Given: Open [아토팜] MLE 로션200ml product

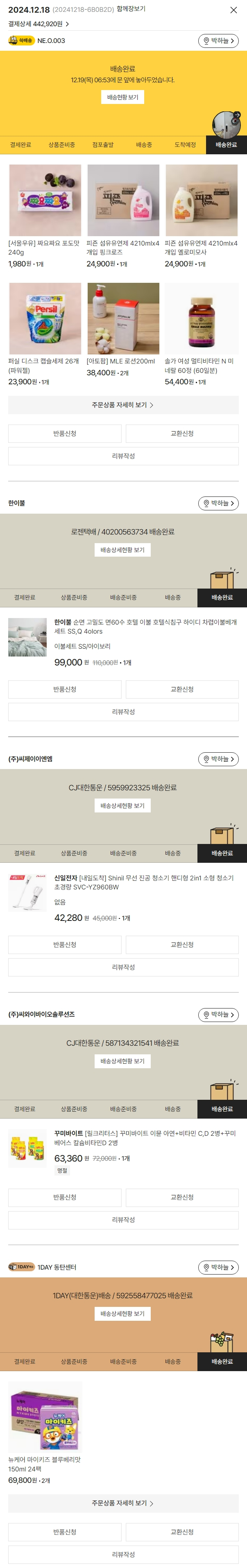Looking at the screenshot, I should pyautogui.click(x=123, y=318).
